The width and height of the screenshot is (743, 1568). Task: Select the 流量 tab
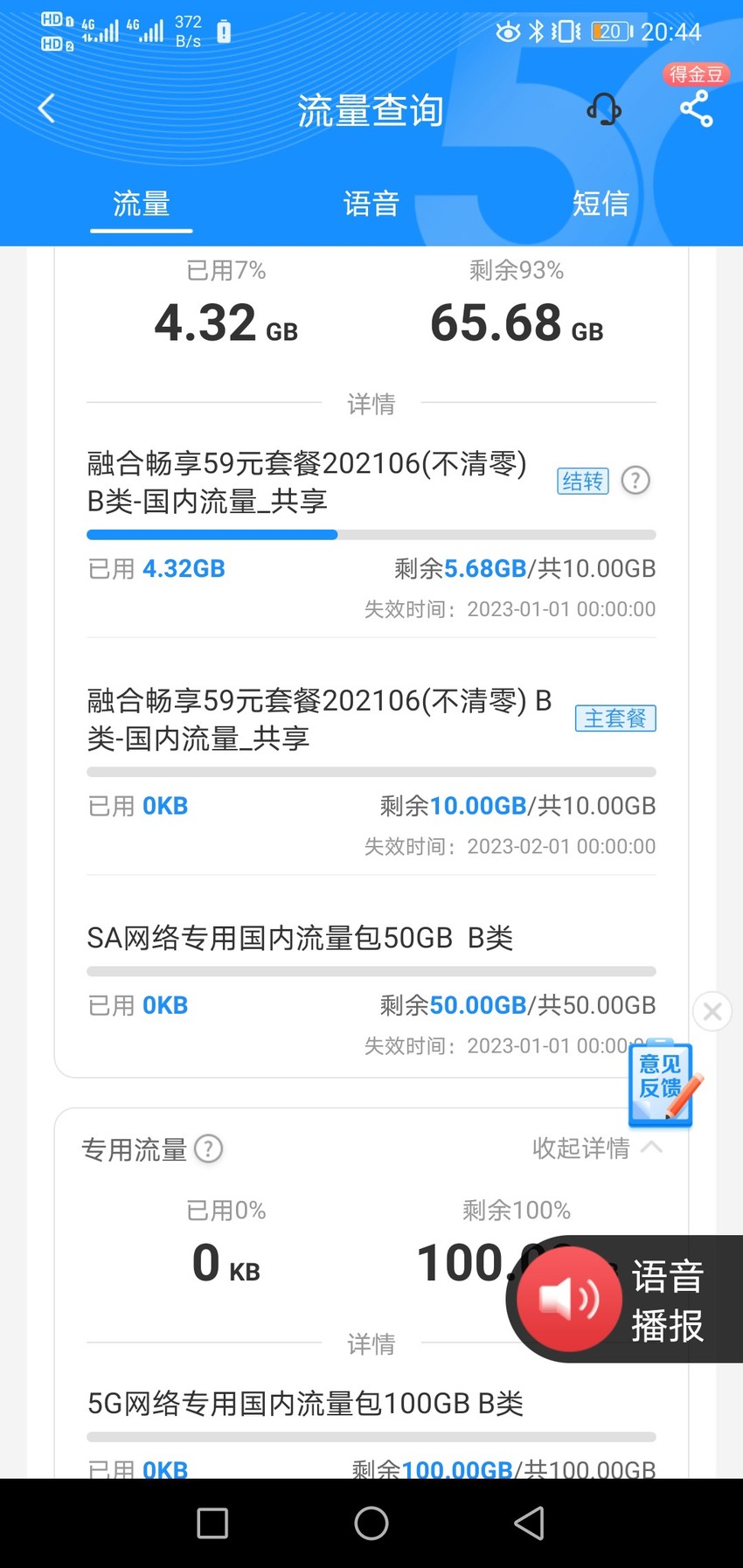(x=142, y=204)
